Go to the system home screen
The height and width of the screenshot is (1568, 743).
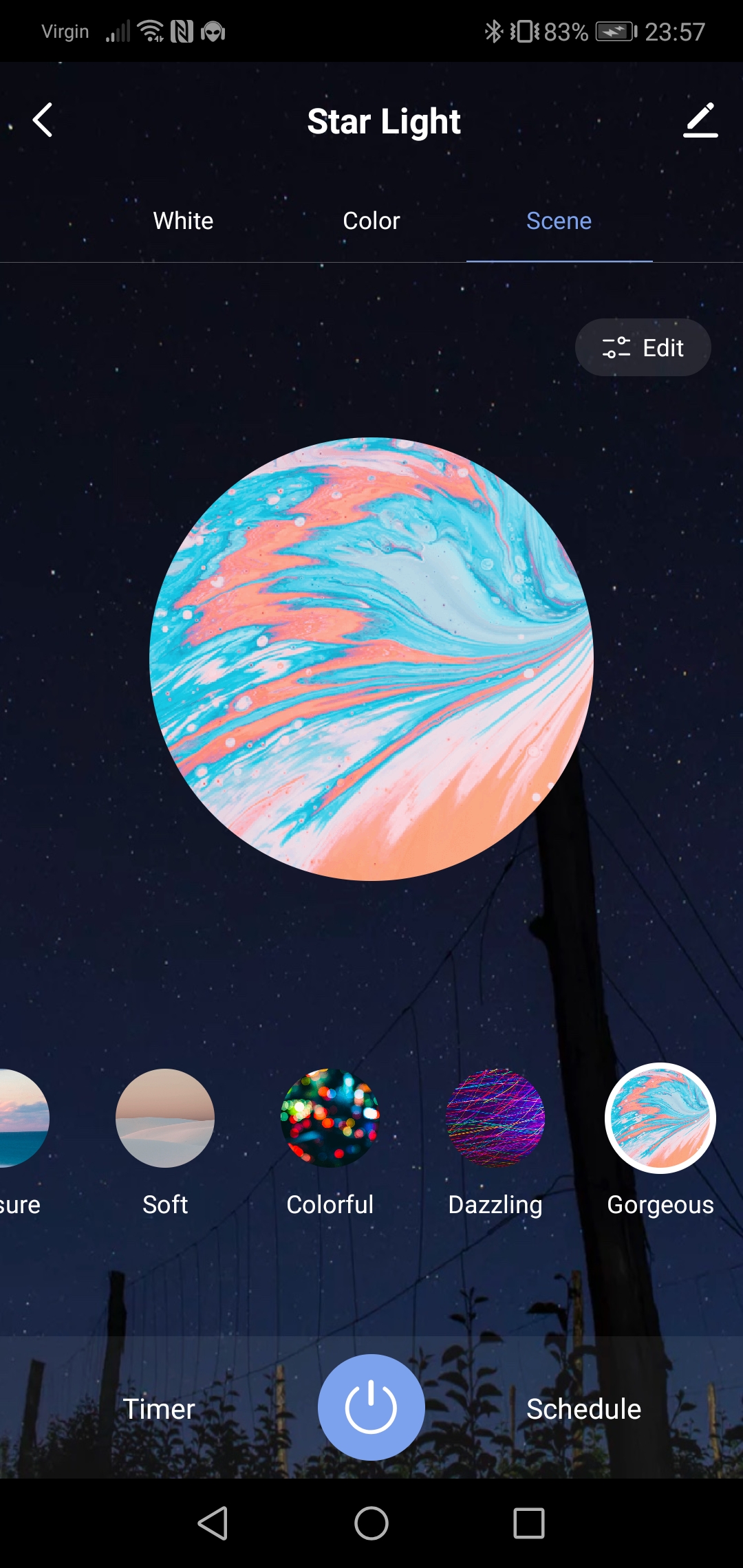pos(371,1523)
